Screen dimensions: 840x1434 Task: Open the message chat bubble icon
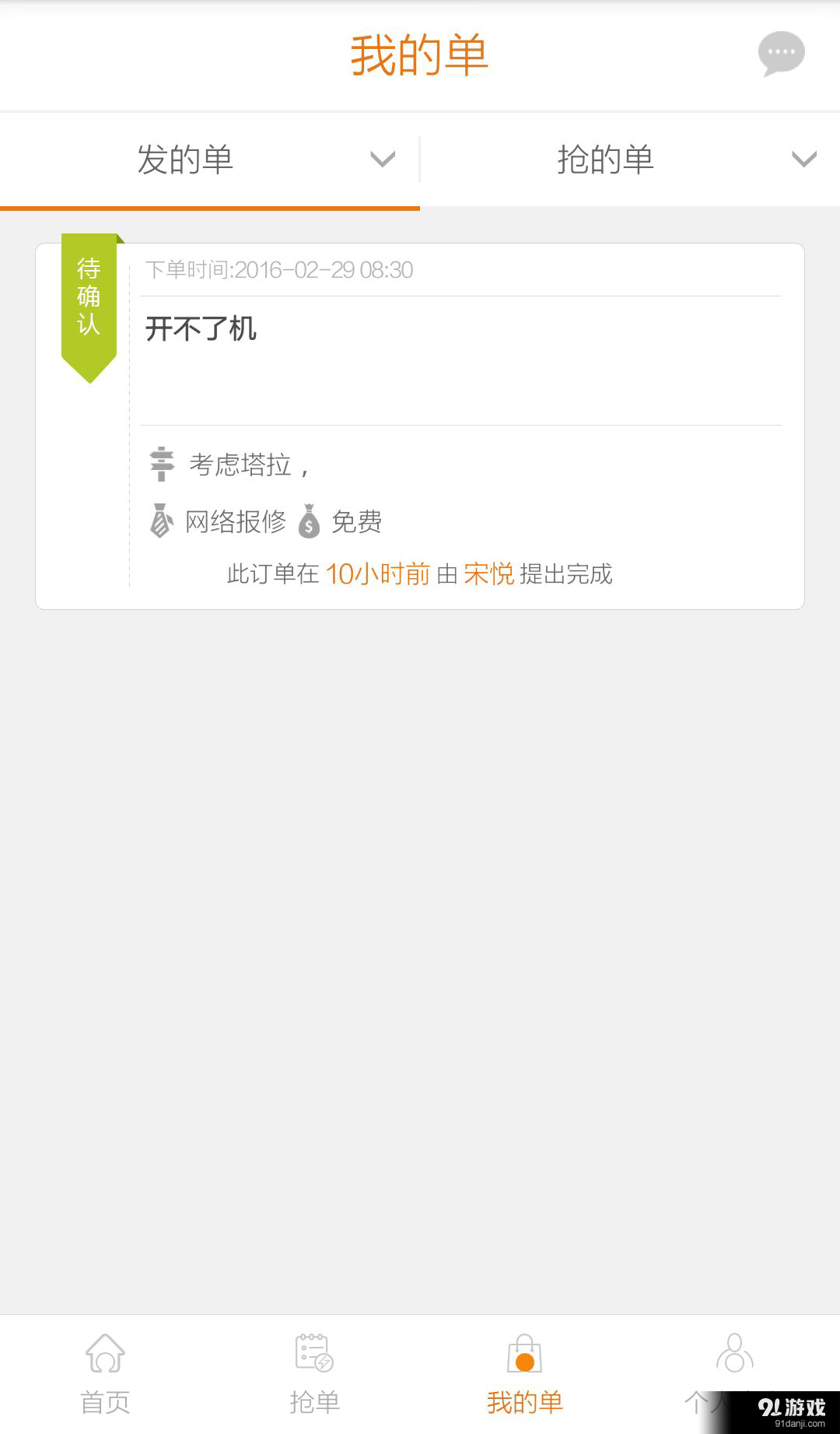pos(780,54)
